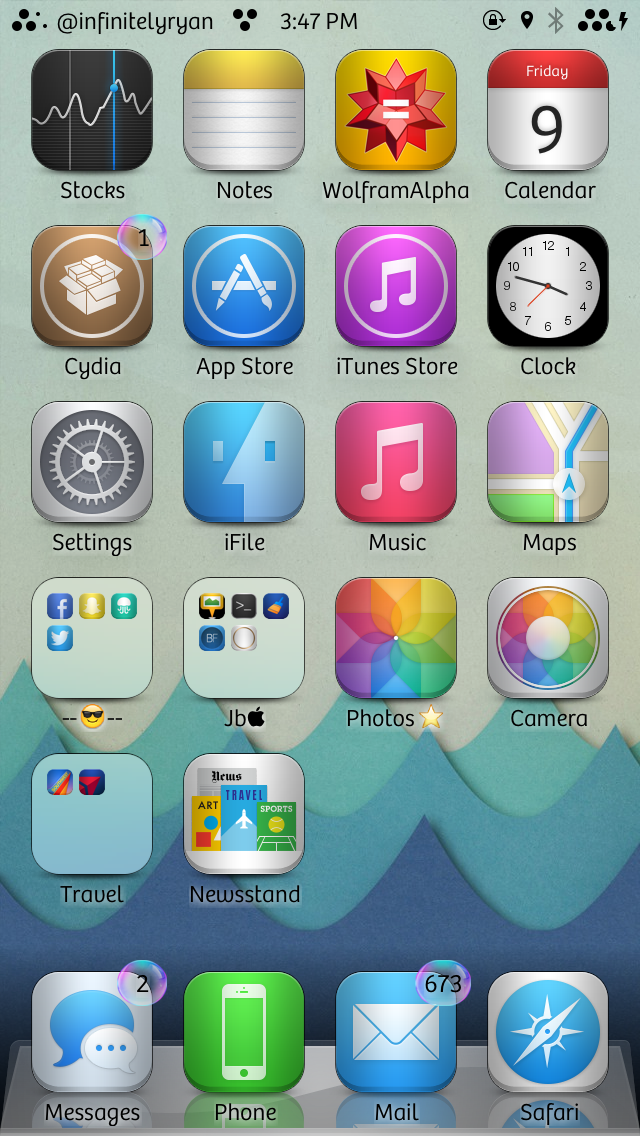Image resolution: width=640 pixels, height=1136 pixels.
Task: Open WolframAlpha
Action: tap(396, 110)
